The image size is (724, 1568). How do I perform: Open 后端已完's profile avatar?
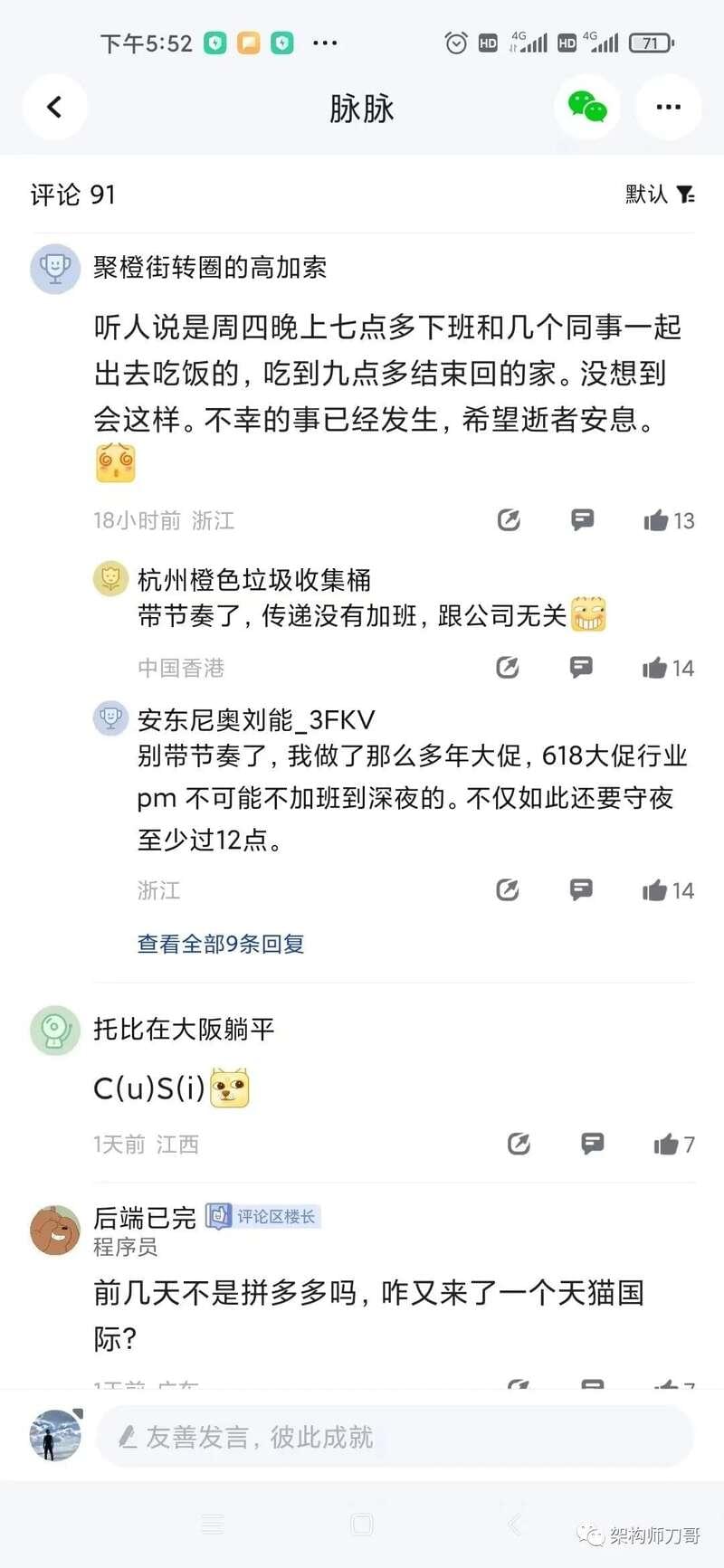point(55,1231)
